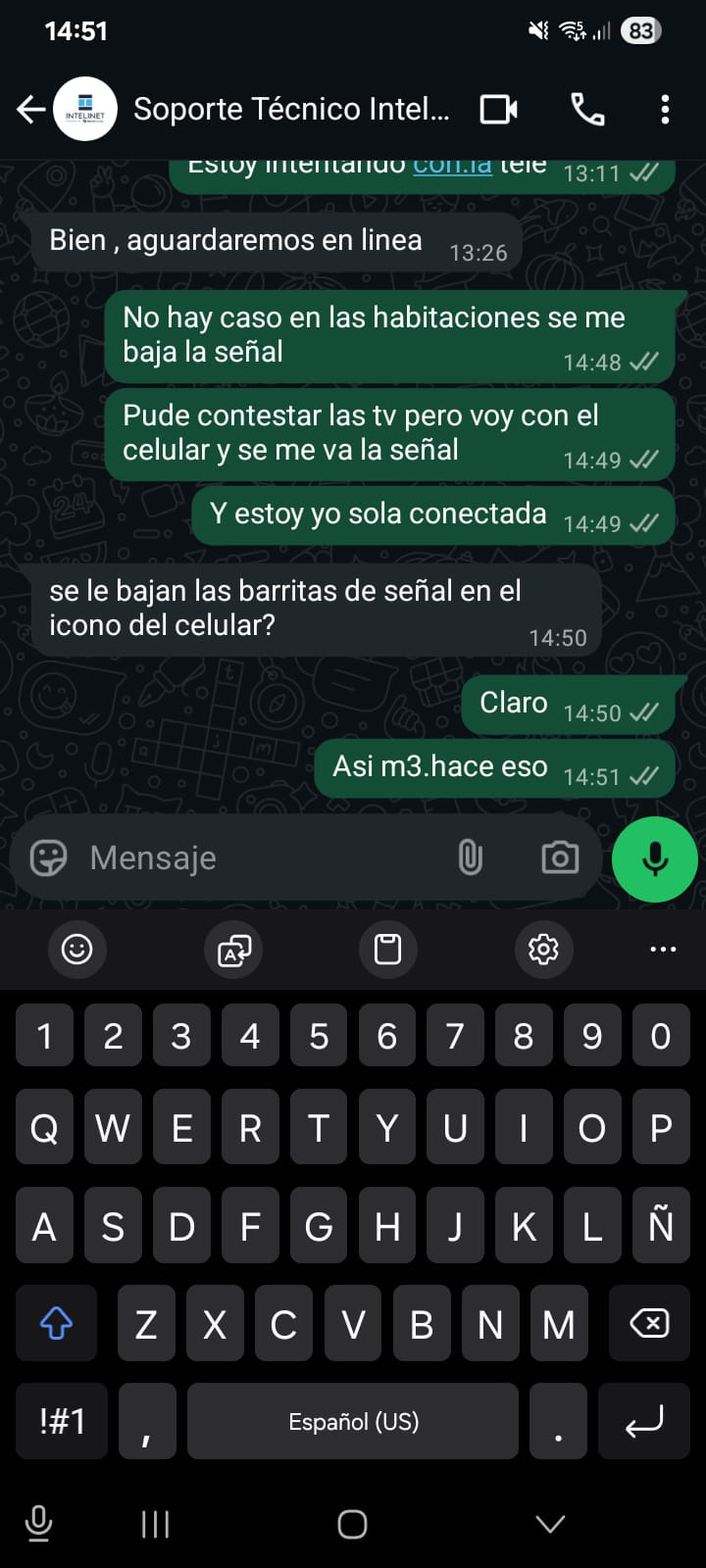The height and width of the screenshot is (1568, 706).
Task: Open the chat overflow menu
Action: [x=665, y=109]
